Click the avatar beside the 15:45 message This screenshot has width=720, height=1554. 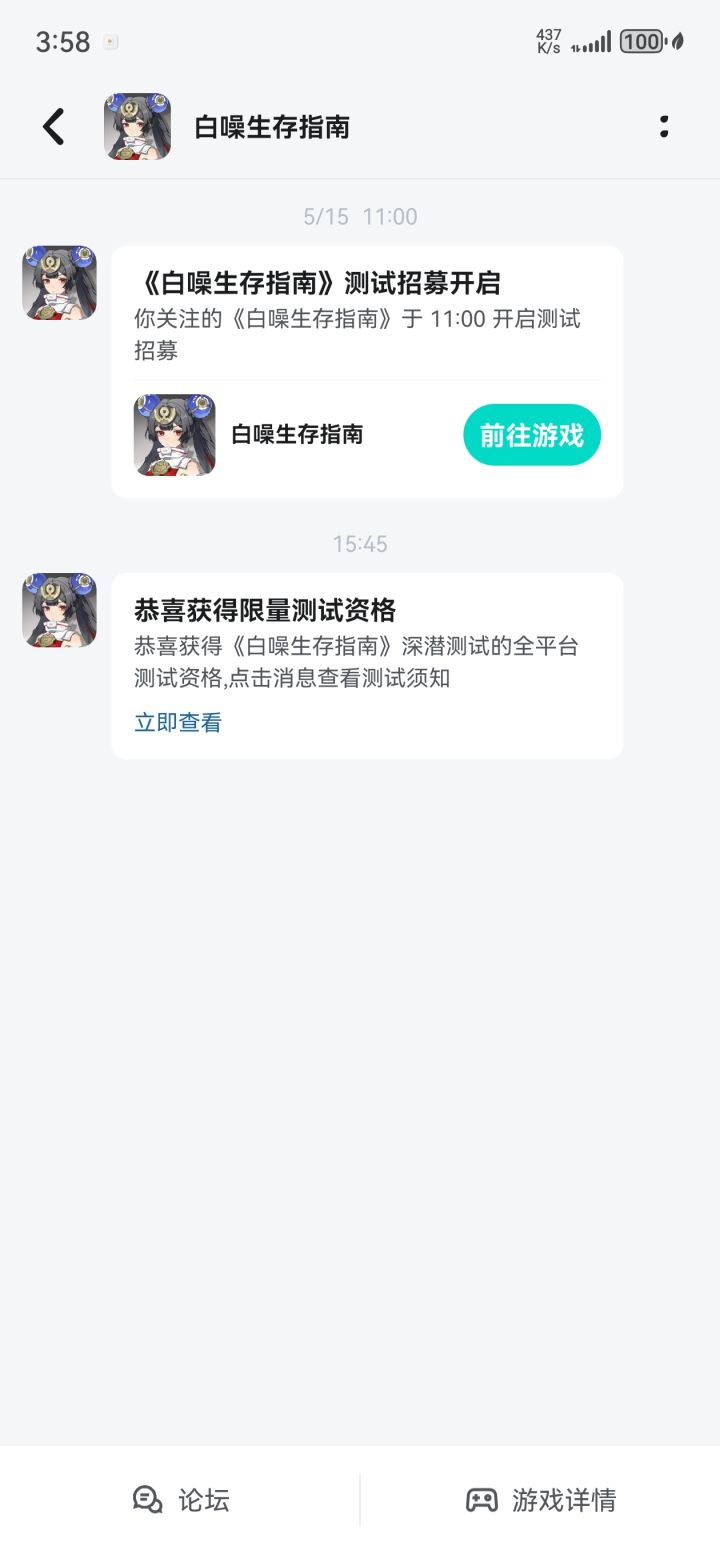click(57, 611)
